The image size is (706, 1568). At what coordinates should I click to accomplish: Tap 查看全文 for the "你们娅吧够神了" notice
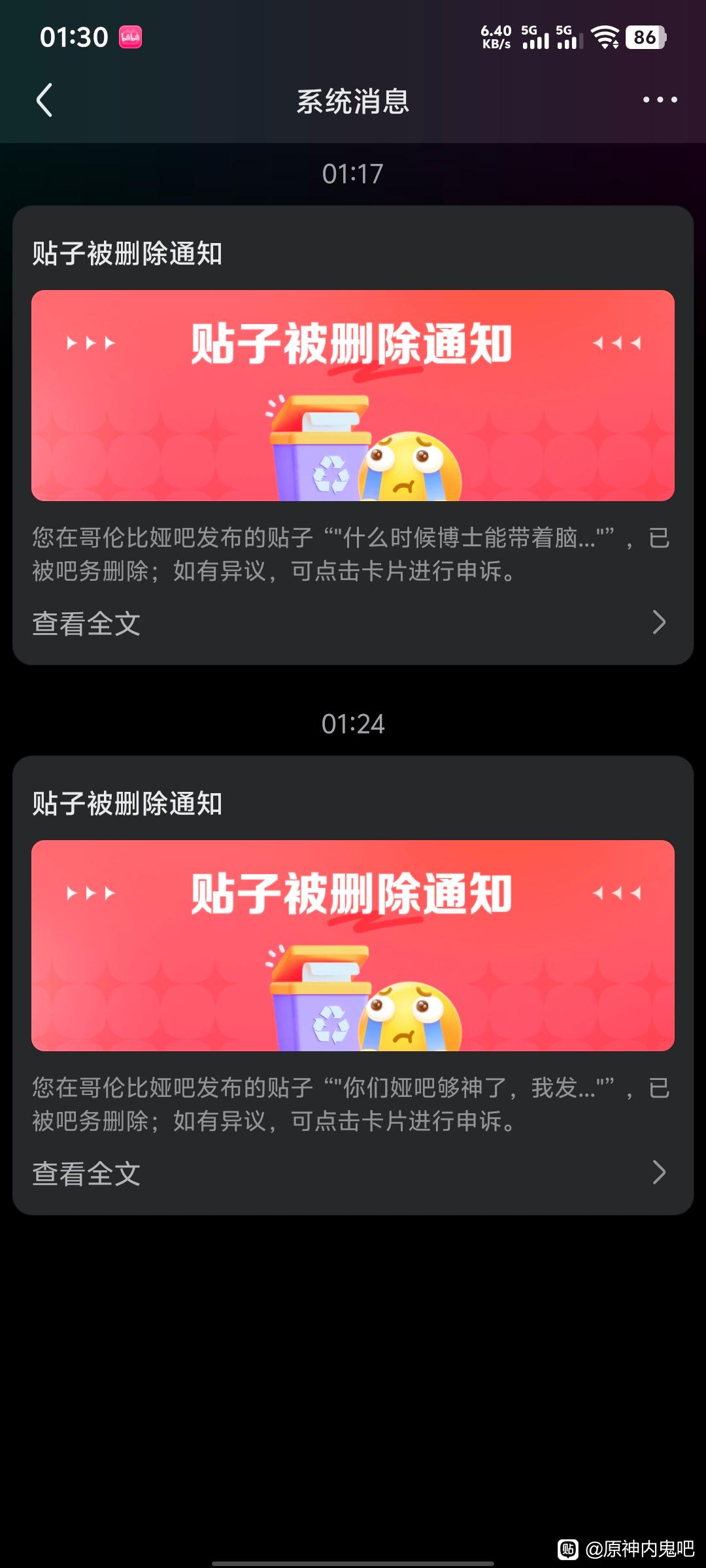pyautogui.click(x=86, y=1173)
